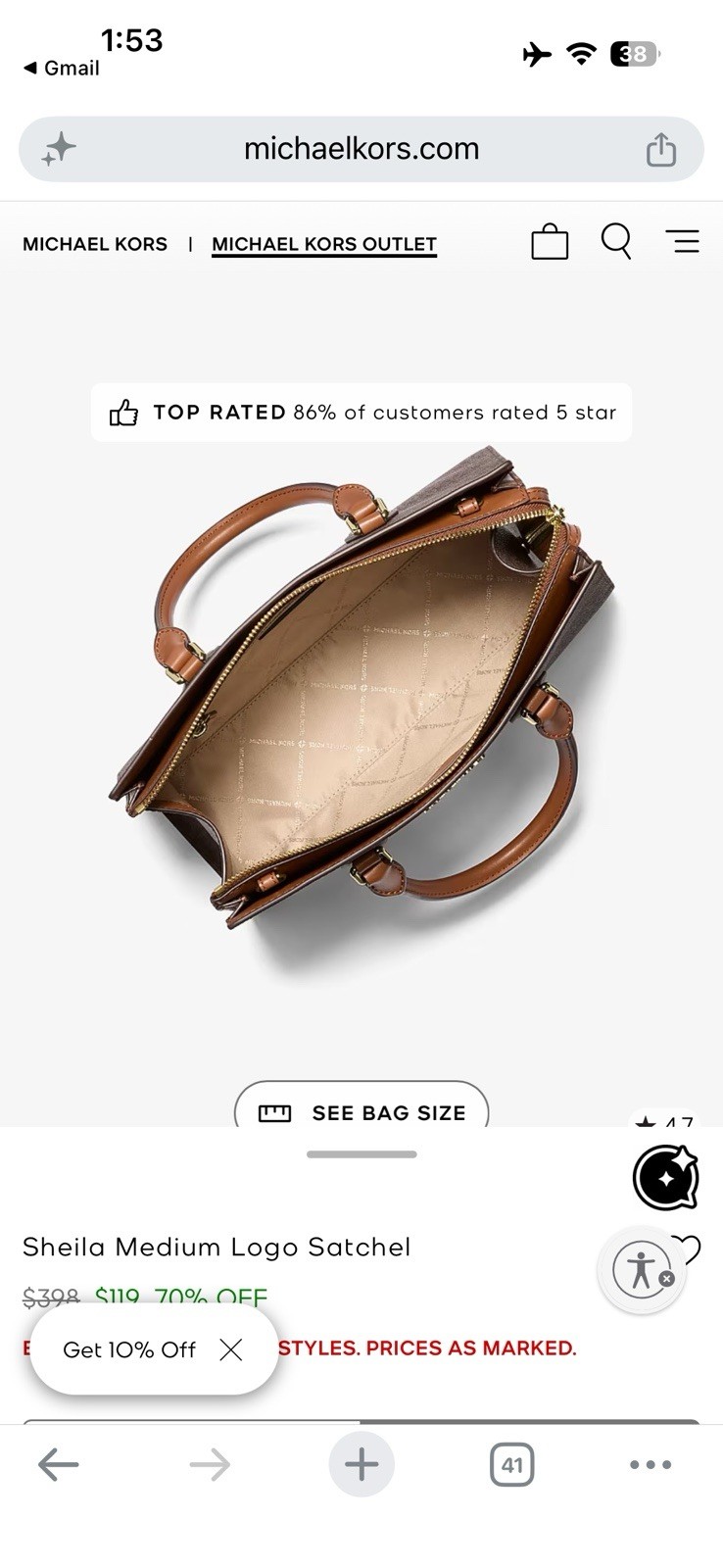Open the Michael Kors Outlet tab

tap(324, 244)
